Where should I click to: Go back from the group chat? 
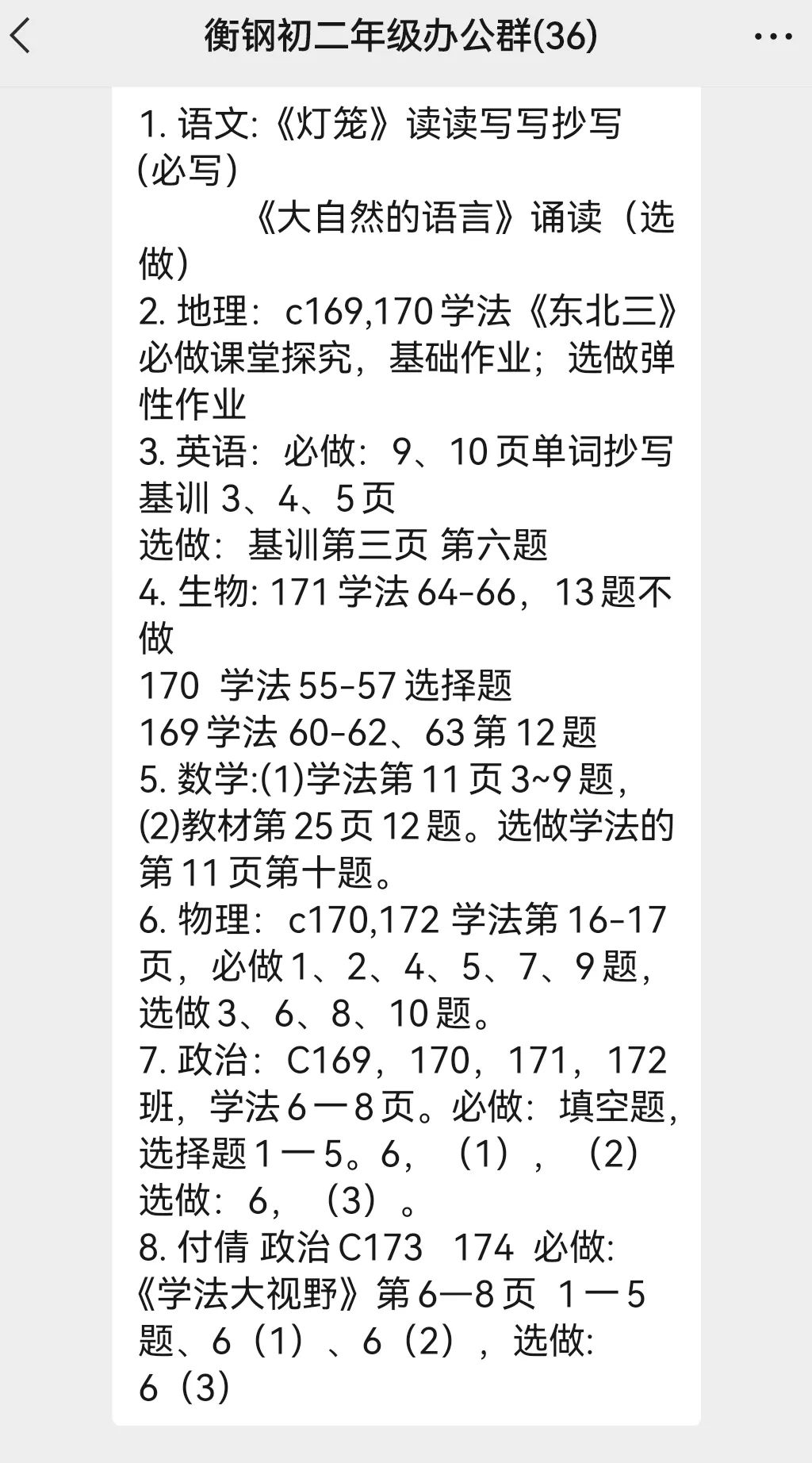[21, 36]
